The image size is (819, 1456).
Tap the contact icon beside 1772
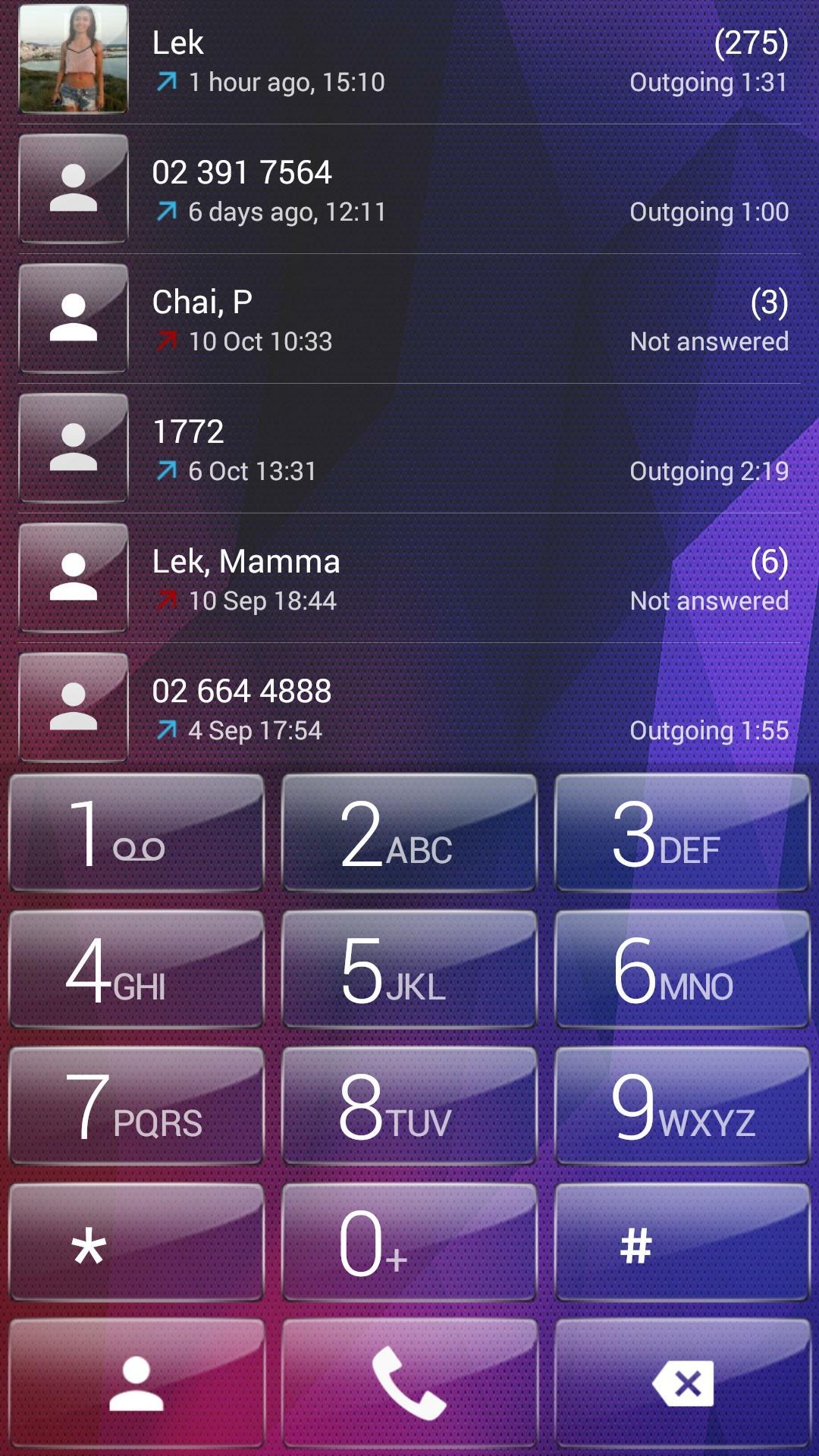73,450
